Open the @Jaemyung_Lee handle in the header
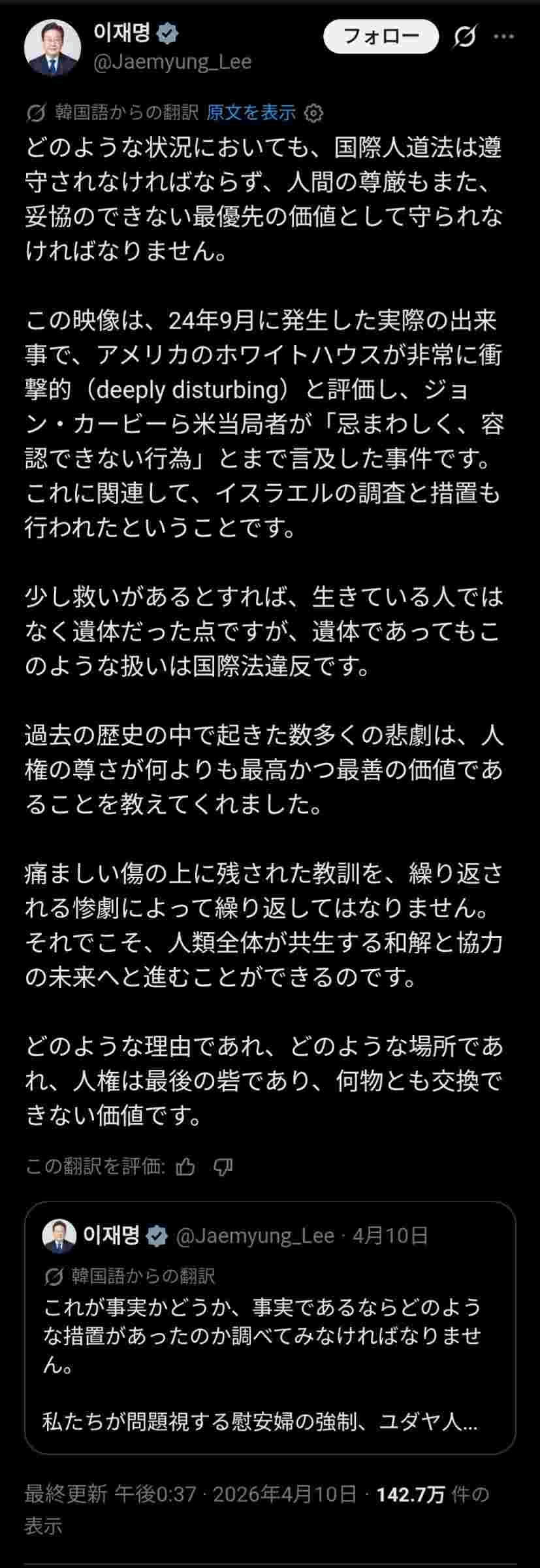The height and width of the screenshot is (1568, 540). [x=172, y=62]
